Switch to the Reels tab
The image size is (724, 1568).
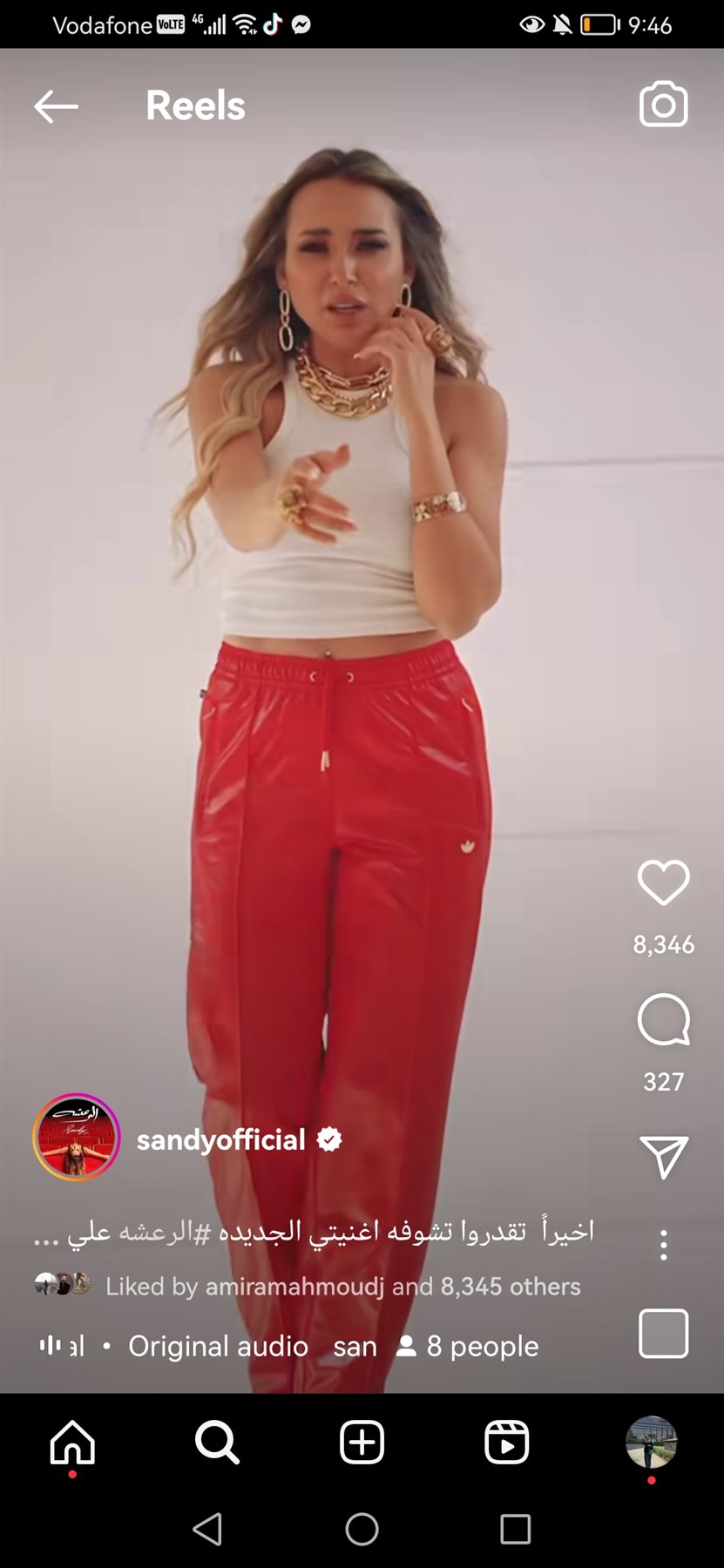tap(506, 1443)
